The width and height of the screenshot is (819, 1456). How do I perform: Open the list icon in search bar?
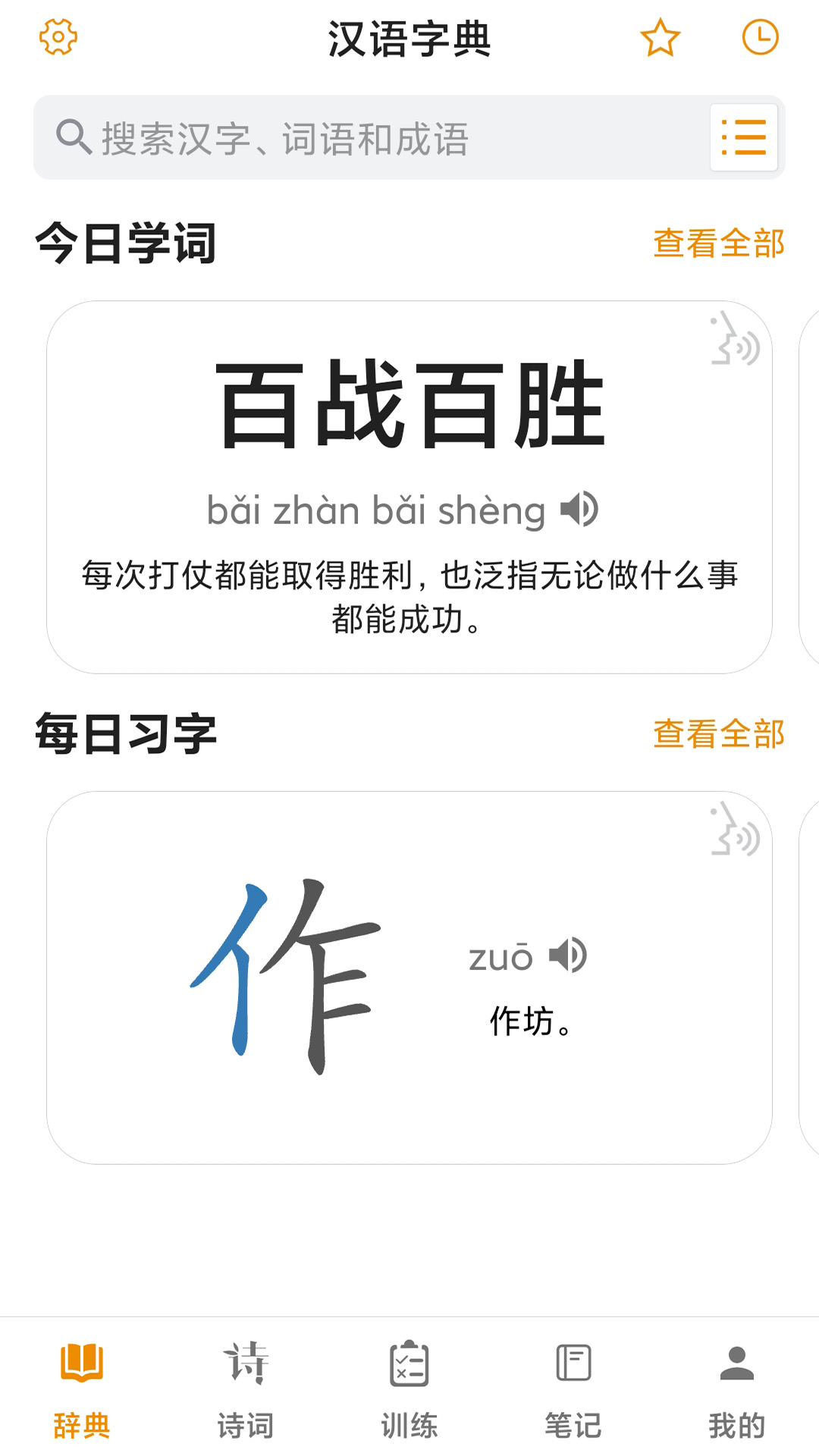(743, 138)
